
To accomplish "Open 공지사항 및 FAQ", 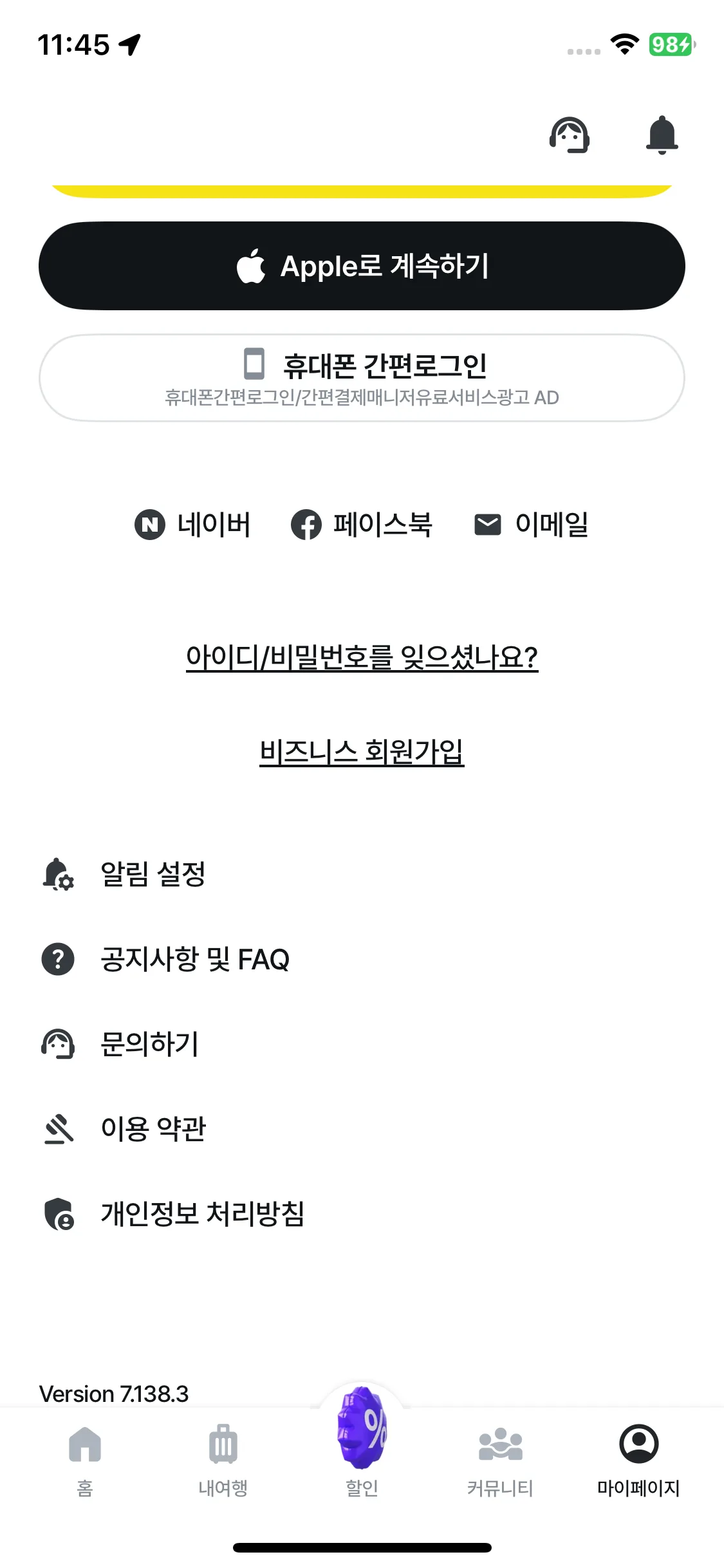I will coord(194,959).
